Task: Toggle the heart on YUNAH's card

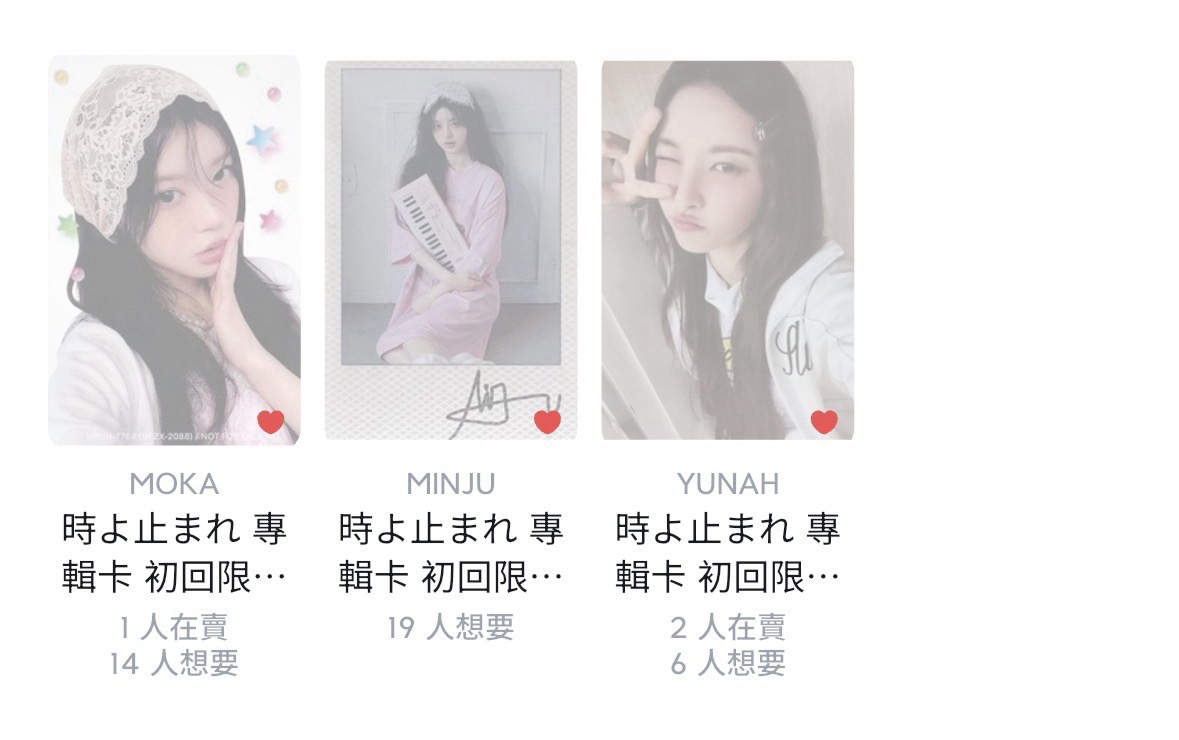Action: pyautogui.click(x=824, y=422)
